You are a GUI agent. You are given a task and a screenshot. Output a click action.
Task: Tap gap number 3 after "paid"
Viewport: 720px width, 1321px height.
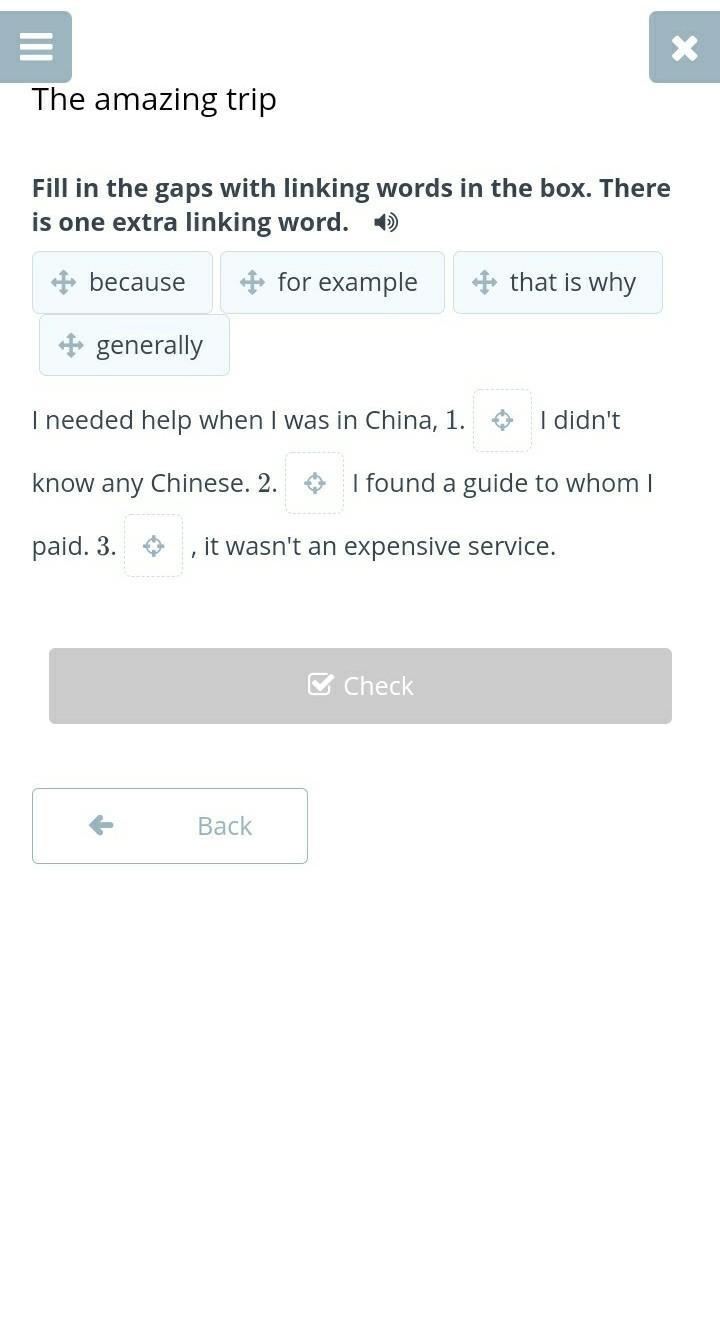click(x=153, y=546)
